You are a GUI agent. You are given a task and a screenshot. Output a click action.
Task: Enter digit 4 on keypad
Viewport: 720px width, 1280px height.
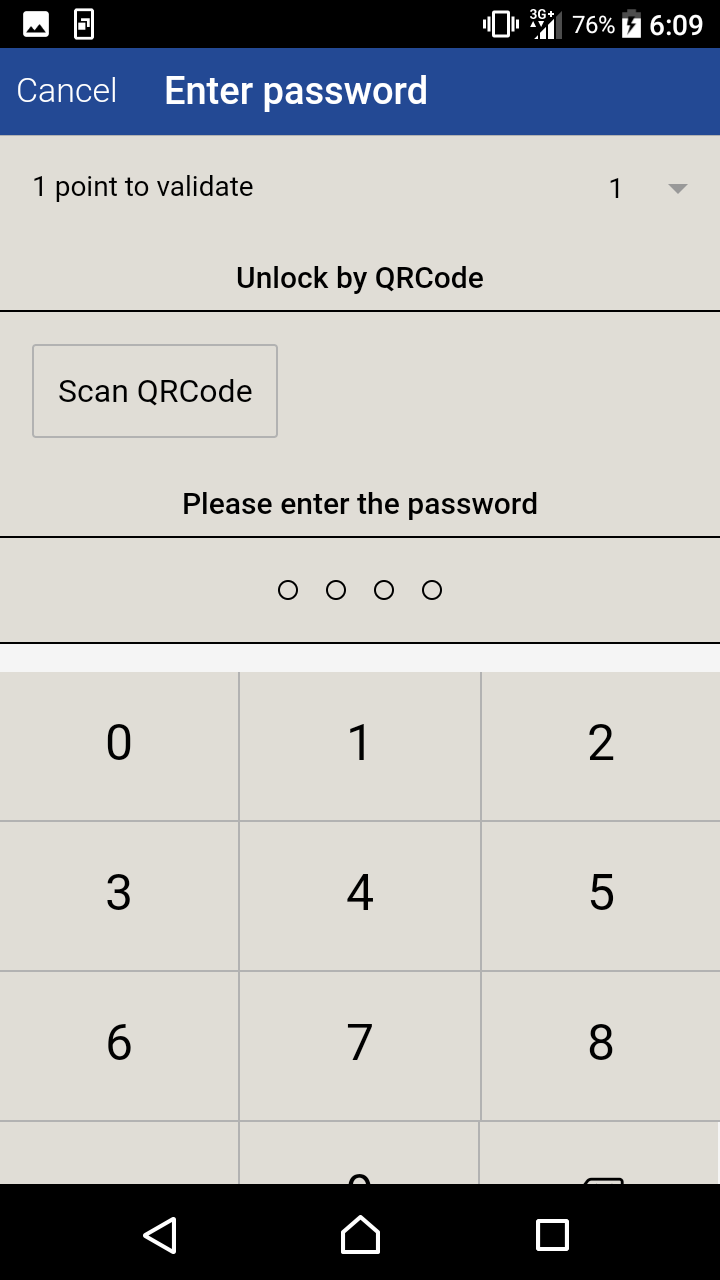[360, 895]
